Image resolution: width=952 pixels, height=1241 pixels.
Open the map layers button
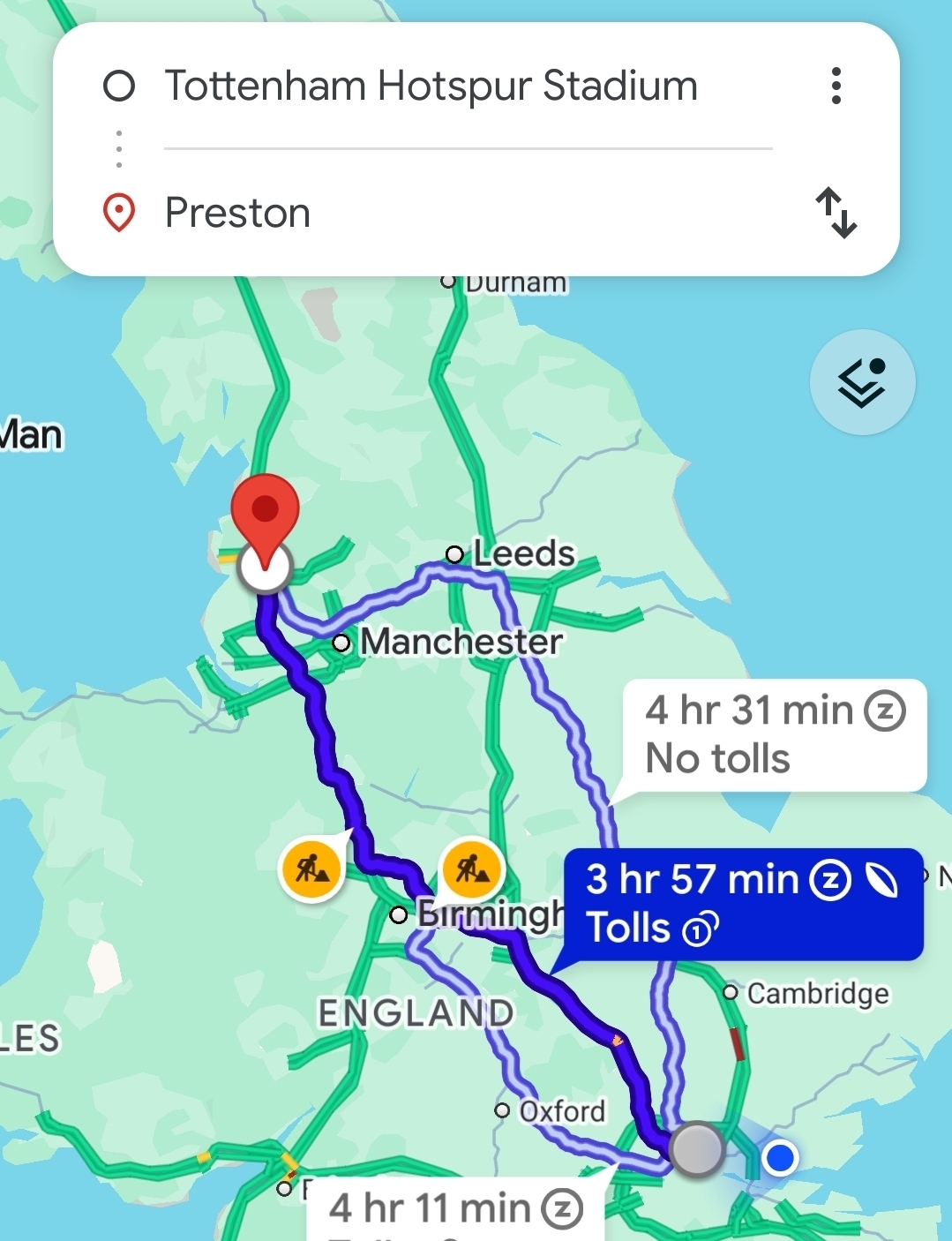pyautogui.click(x=862, y=382)
